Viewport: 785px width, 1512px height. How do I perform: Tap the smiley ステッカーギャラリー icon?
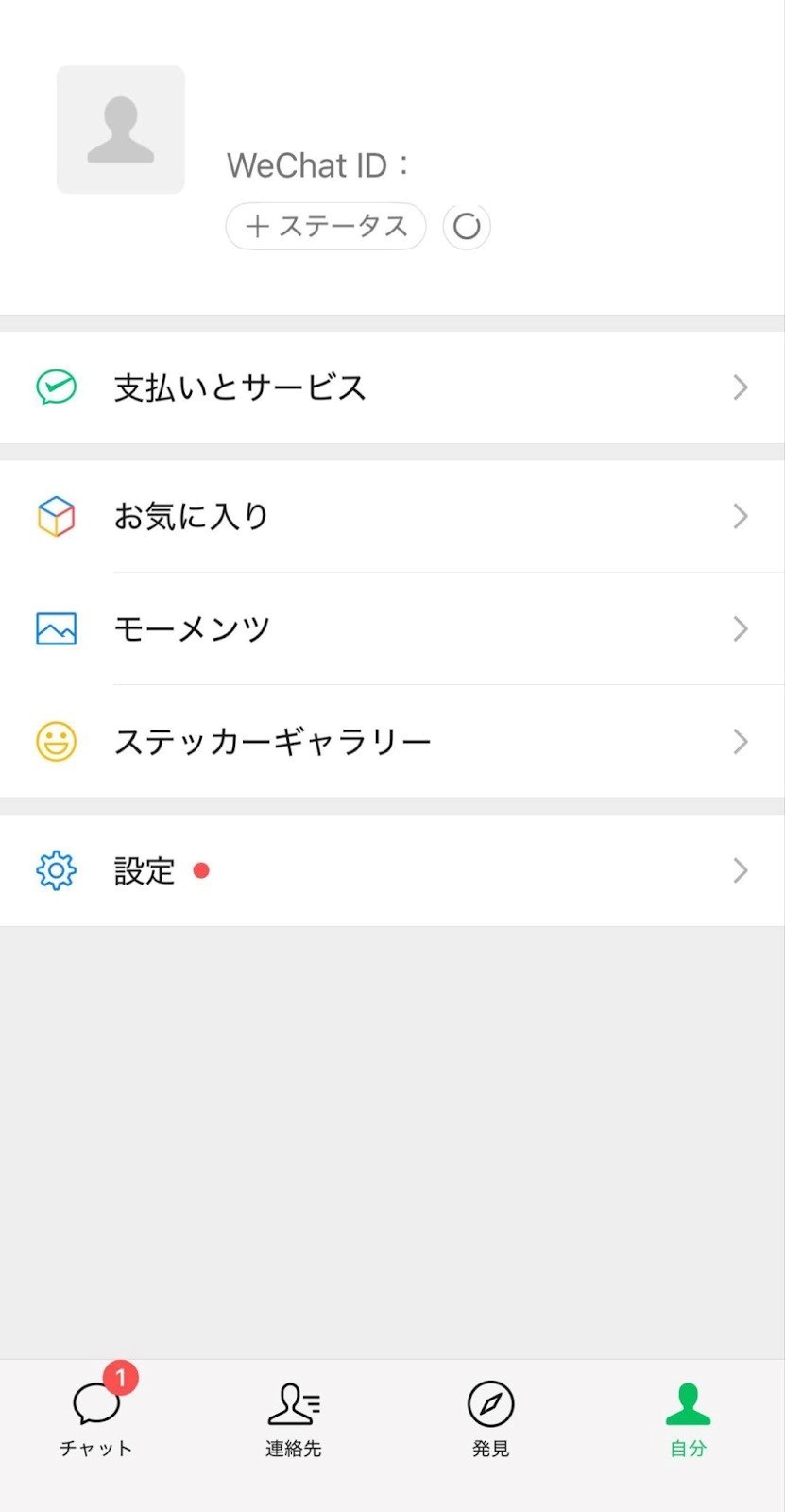55,741
